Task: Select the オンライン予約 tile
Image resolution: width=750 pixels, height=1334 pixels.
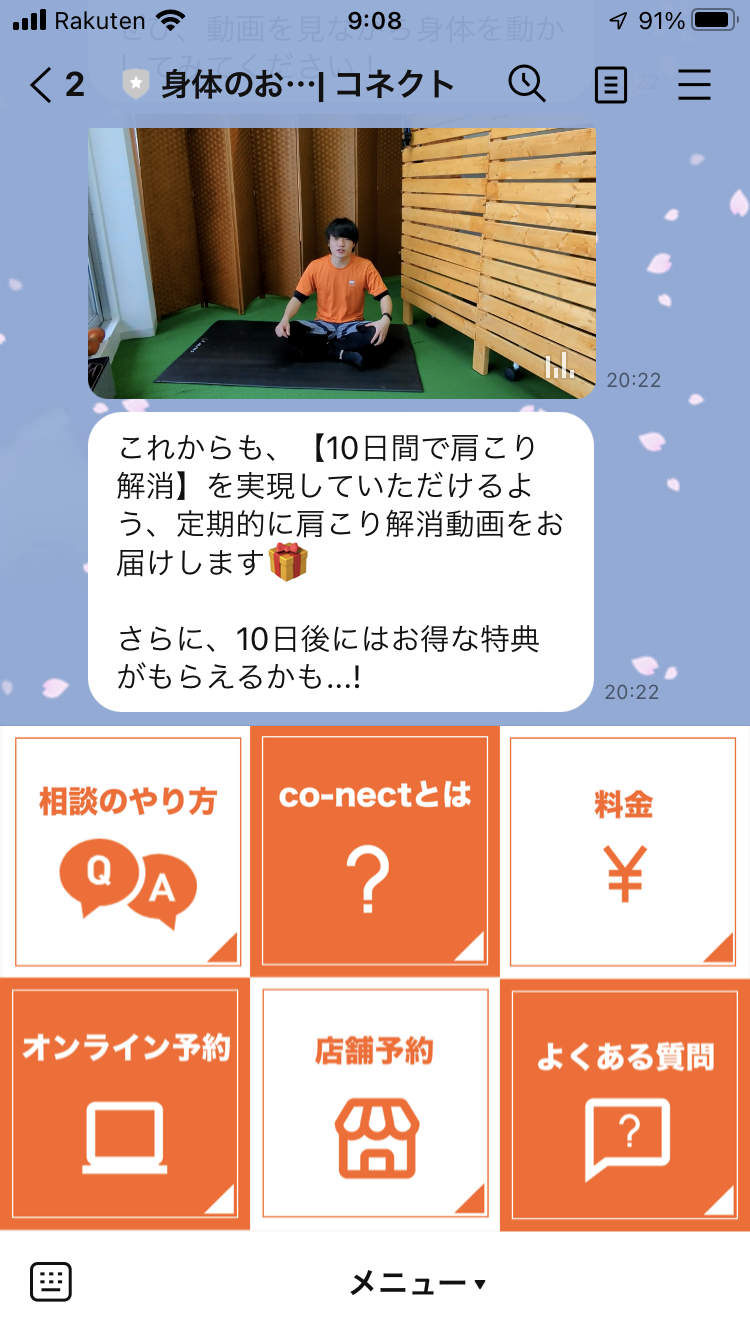Action: tap(125, 1104)
